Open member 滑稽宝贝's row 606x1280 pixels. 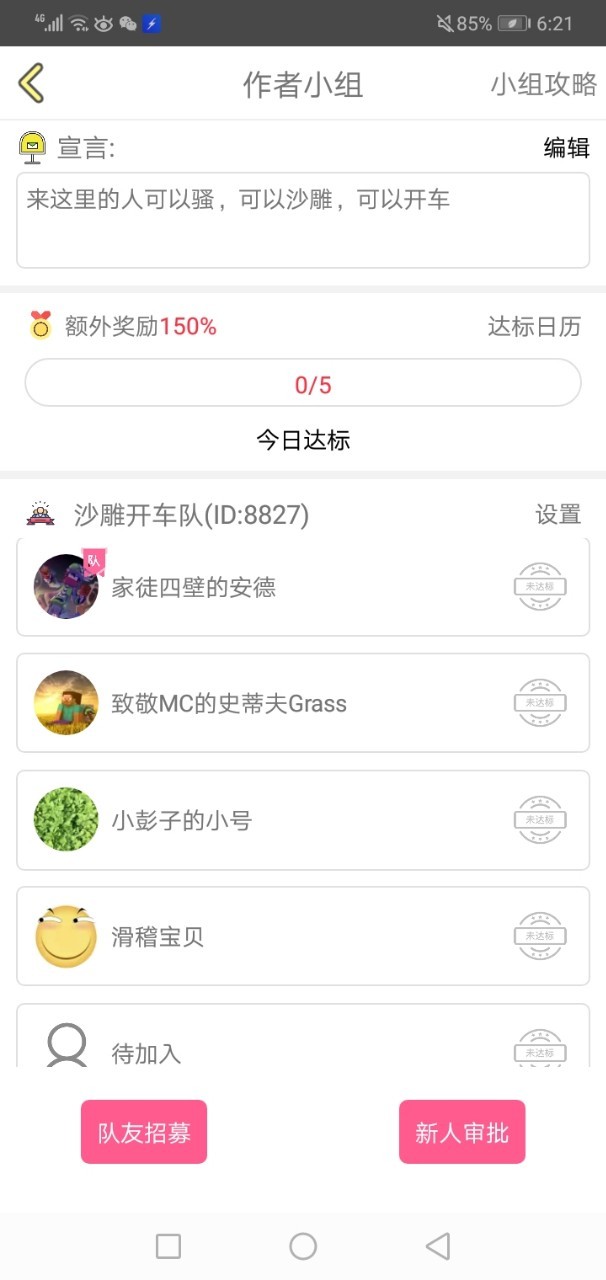[x=303, y=936]
